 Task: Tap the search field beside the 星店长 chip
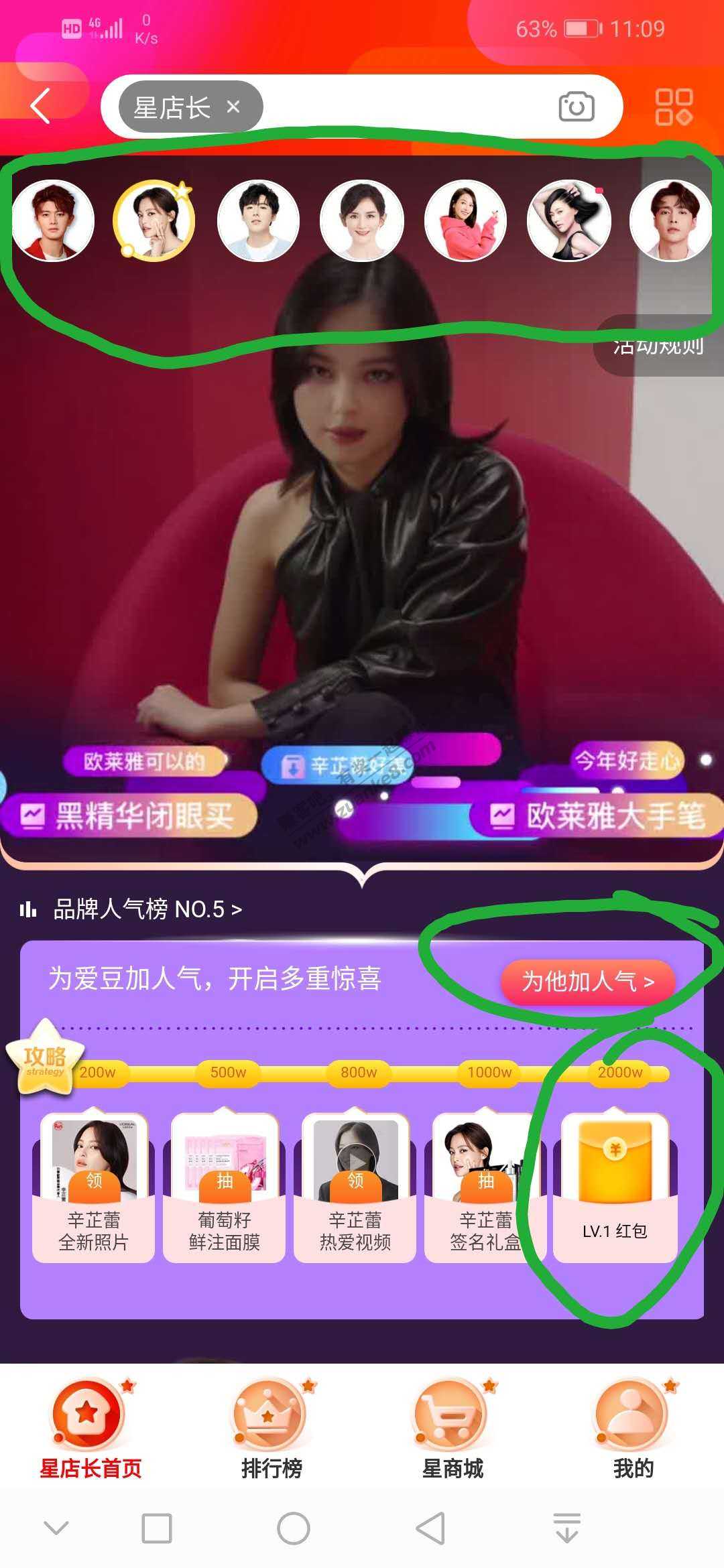[x=402, y=107]
